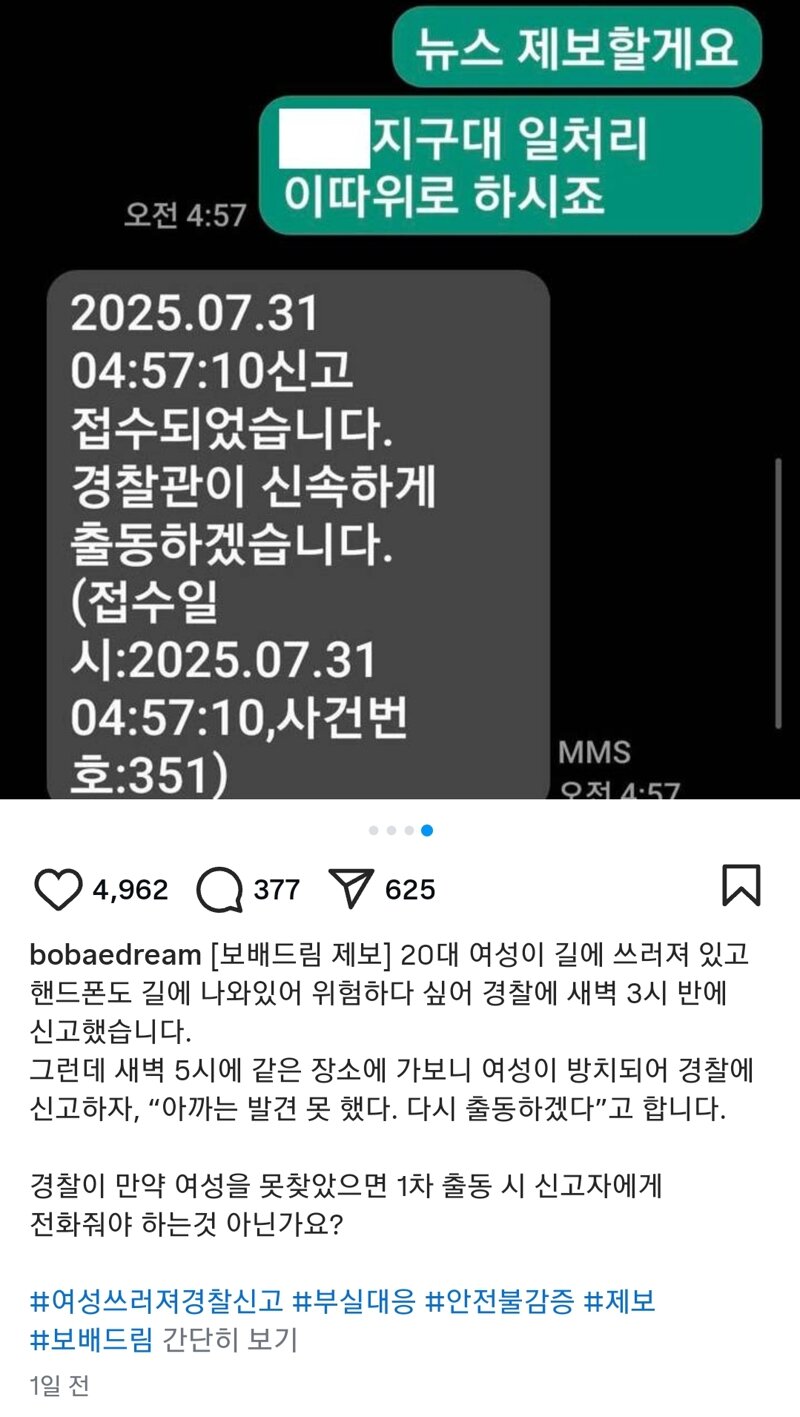Open the #부실대응 hashtag
This screenshot has width=800, height=1417.
(x=355, y=1301)
